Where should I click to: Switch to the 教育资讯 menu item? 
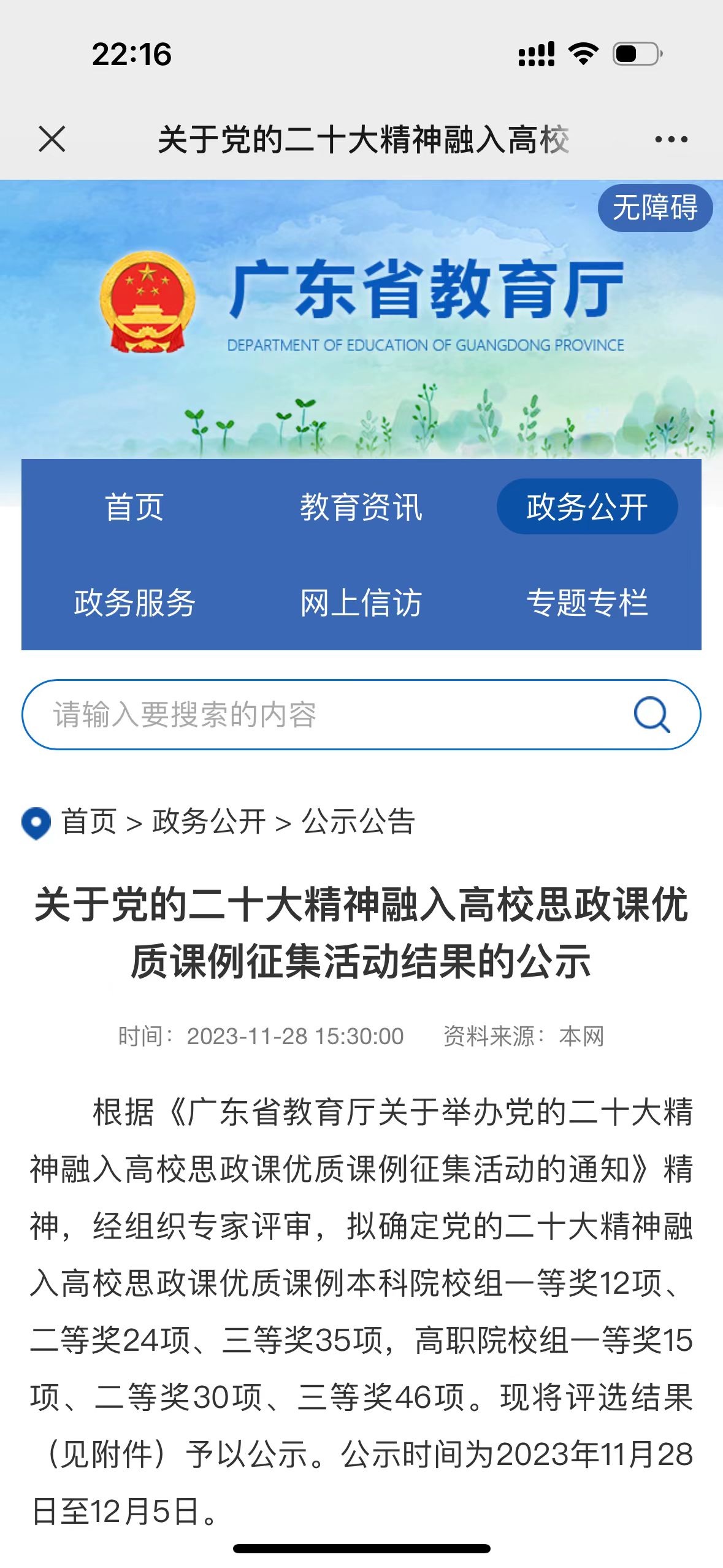[361, 507]
